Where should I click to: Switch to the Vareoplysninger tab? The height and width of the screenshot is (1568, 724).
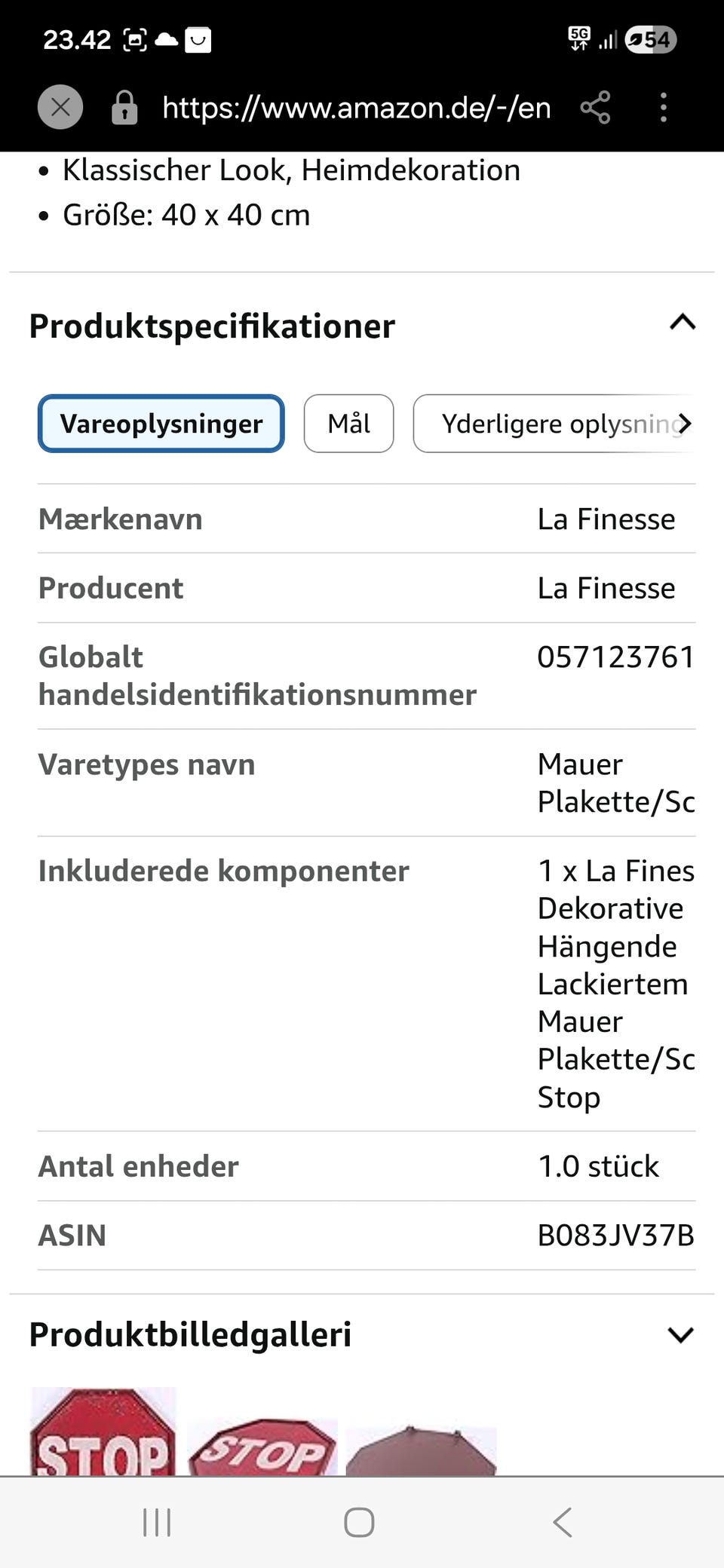point(161,424)
